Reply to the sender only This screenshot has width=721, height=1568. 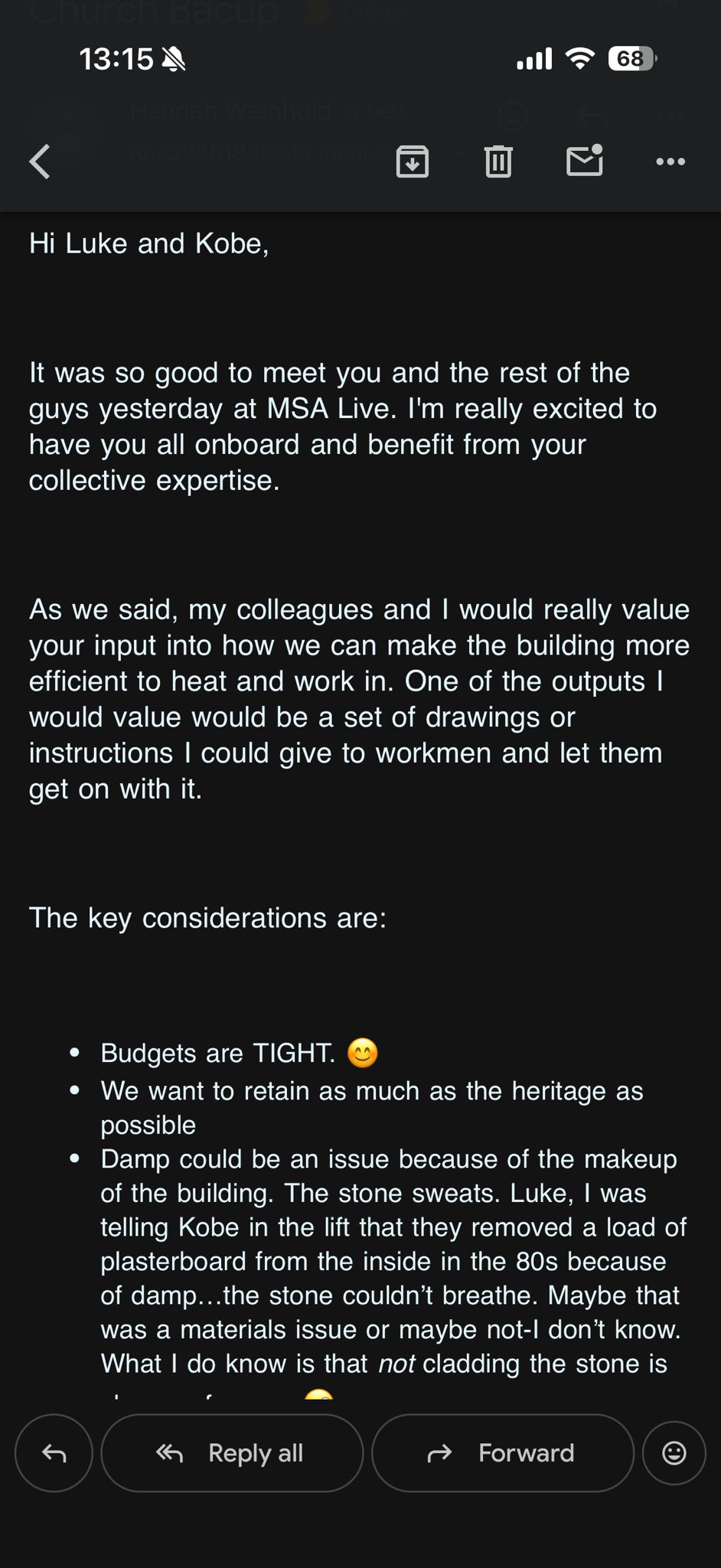pos(54,1452)
